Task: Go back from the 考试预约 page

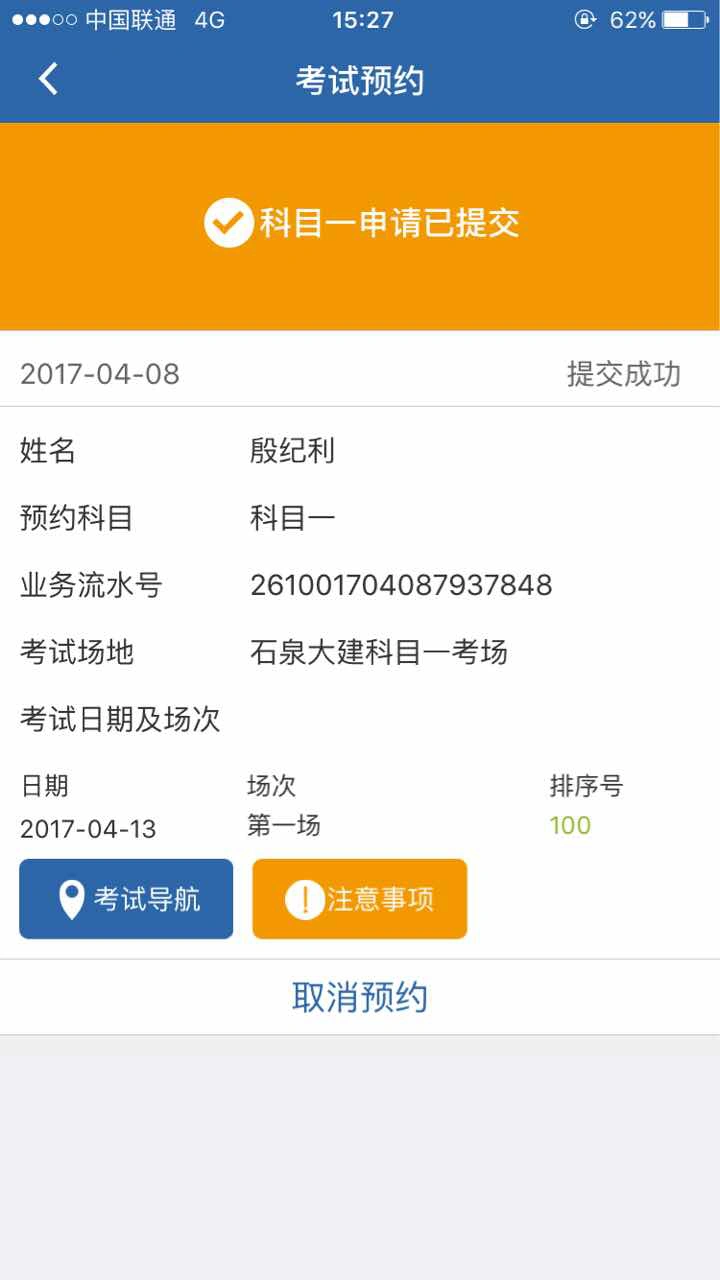Action: [x=48, y=79]
